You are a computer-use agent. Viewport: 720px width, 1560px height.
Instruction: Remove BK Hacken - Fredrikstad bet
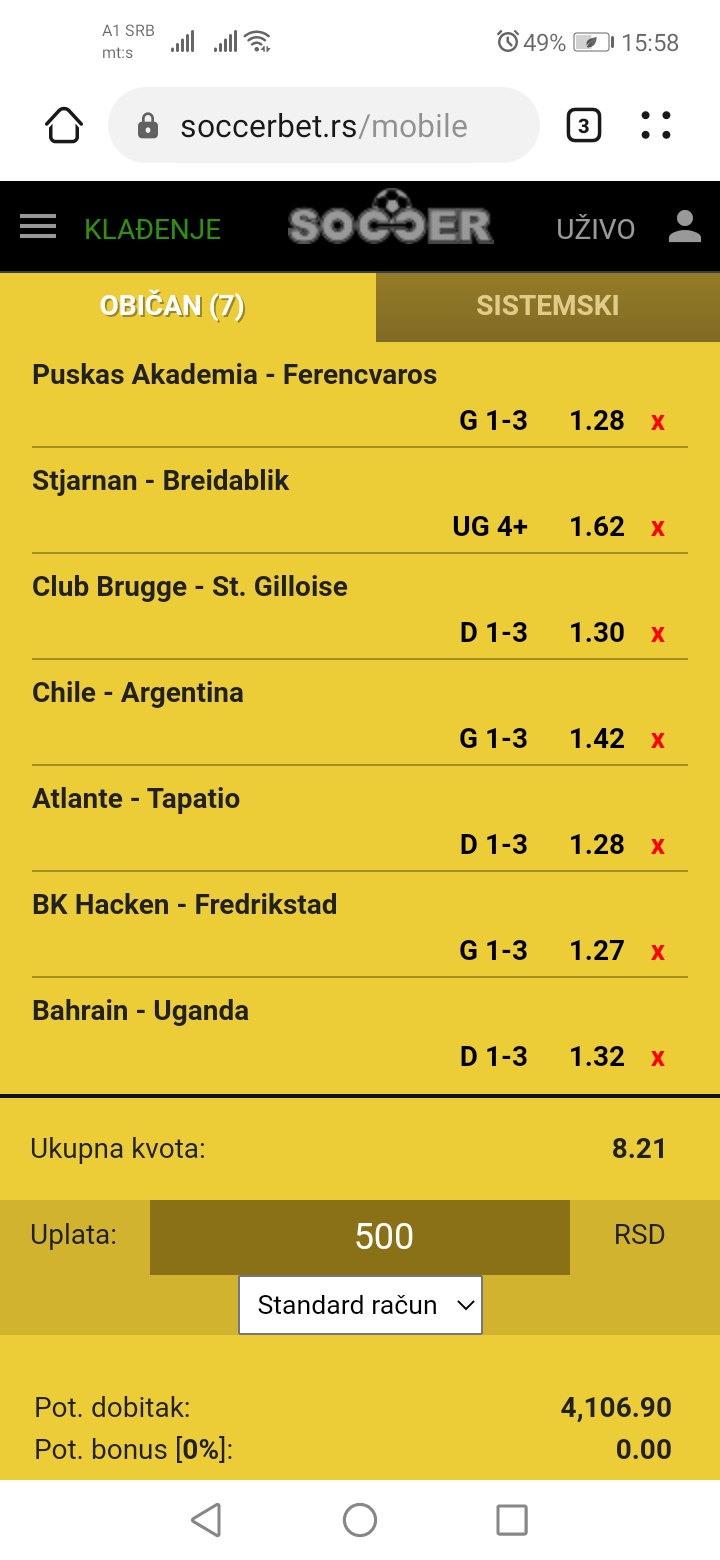tap(658, 952)
